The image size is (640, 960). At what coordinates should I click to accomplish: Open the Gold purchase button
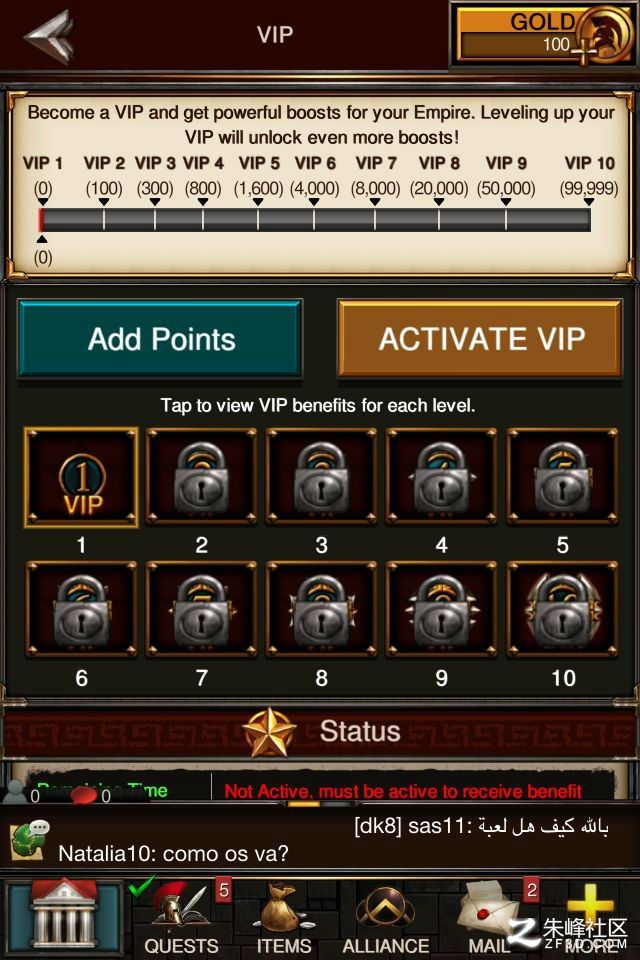(545, 34)
